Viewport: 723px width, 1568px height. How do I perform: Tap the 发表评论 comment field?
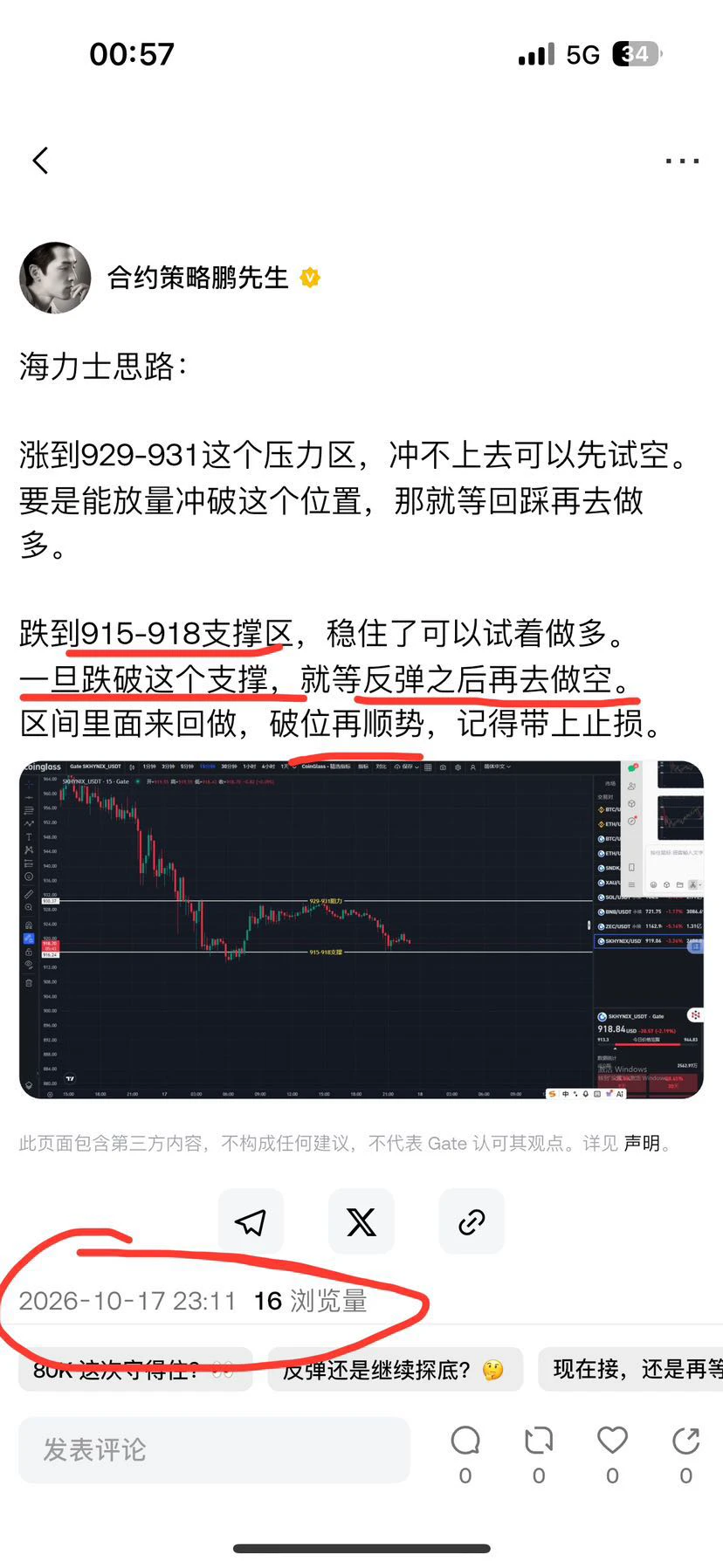tap(214, 1450)
